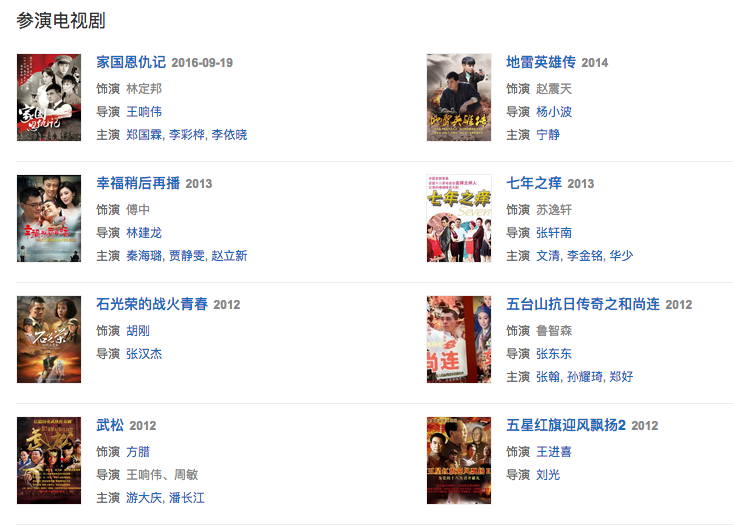
Task: Open director 王响伟 under 家国恩仇记
Action: 143,111
